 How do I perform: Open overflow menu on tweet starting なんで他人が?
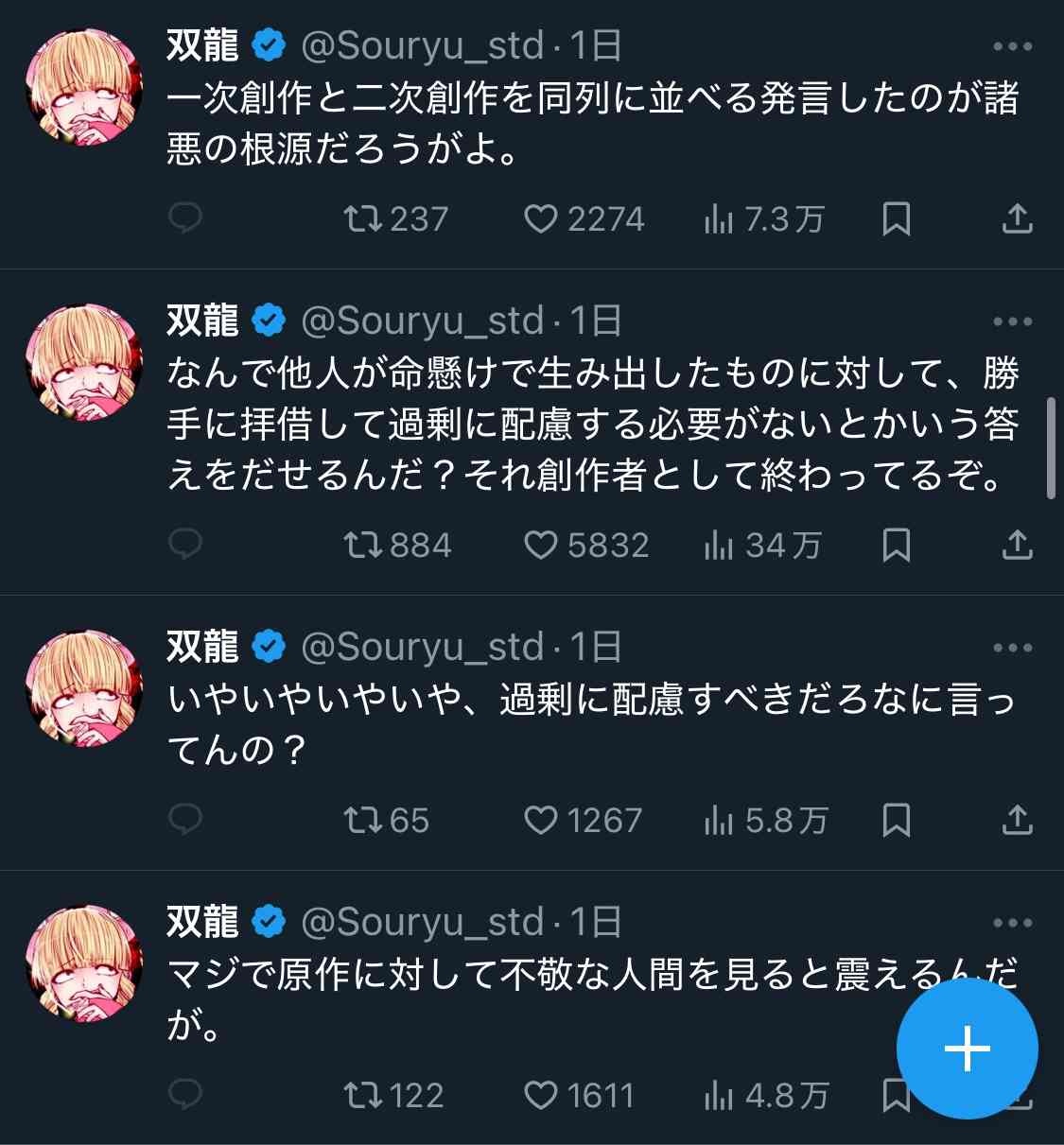(x=1012, y=321)
